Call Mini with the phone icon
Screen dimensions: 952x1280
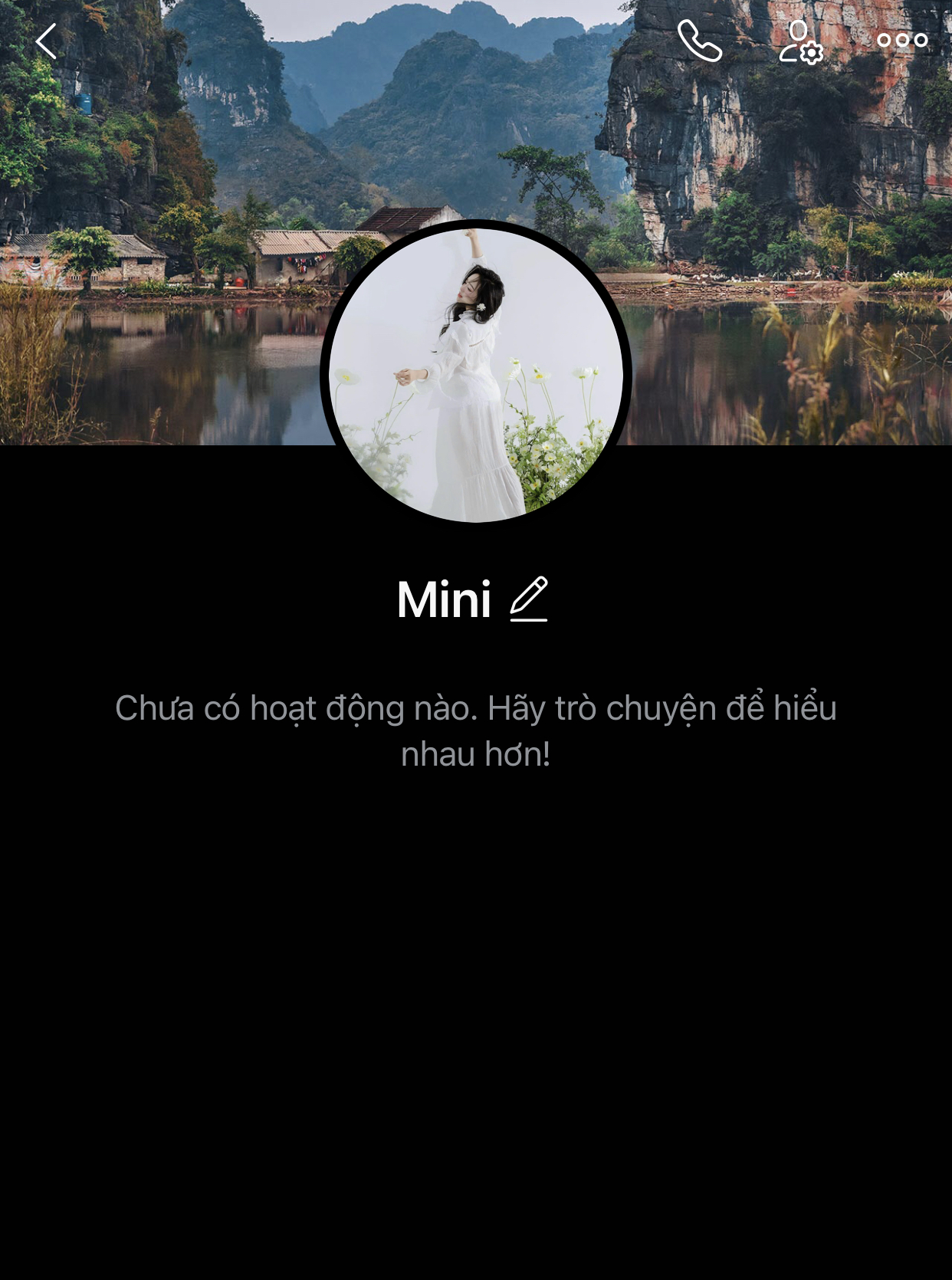pyautogui.click(x=700, y=41)
